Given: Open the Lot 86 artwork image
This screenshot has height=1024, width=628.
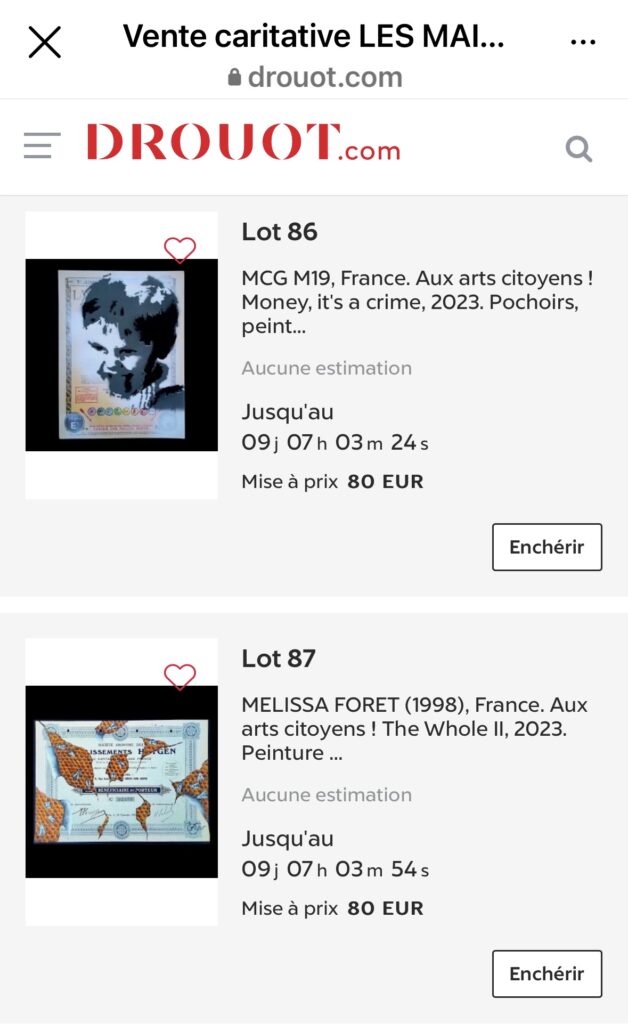Looking at the screenshot, I should click(121, 355).
